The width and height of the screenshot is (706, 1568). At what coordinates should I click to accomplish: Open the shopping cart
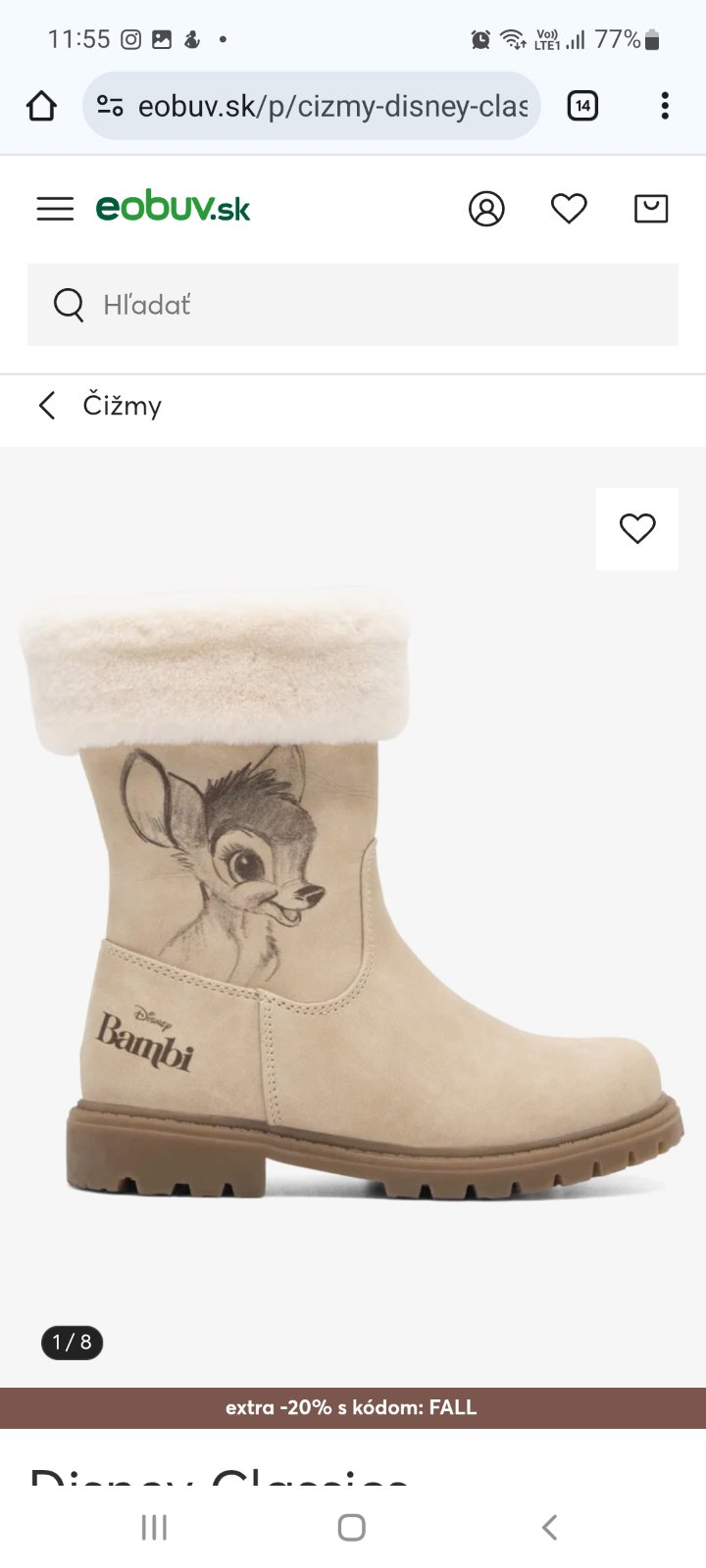651,209
